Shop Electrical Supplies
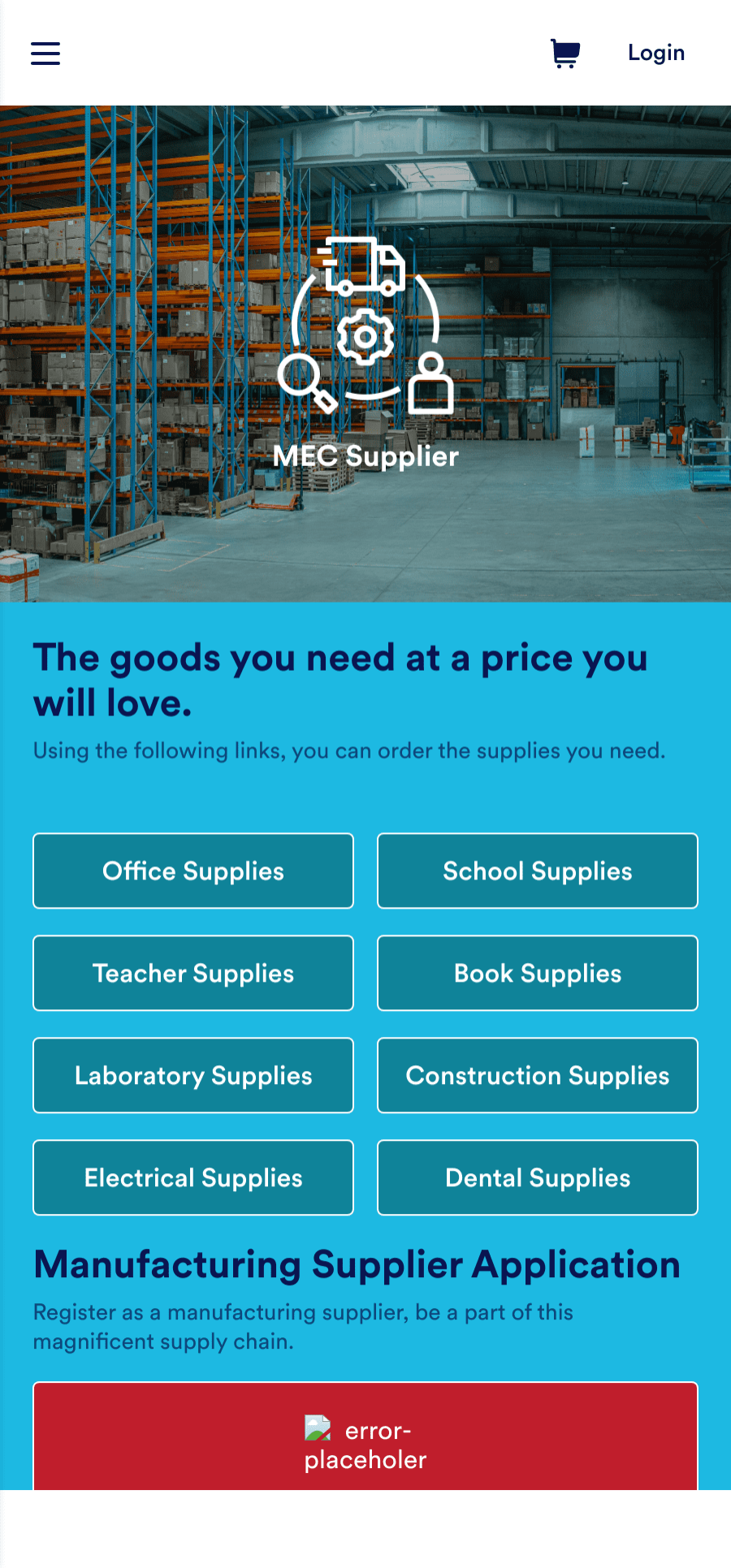 click(x=192, y=1177)
